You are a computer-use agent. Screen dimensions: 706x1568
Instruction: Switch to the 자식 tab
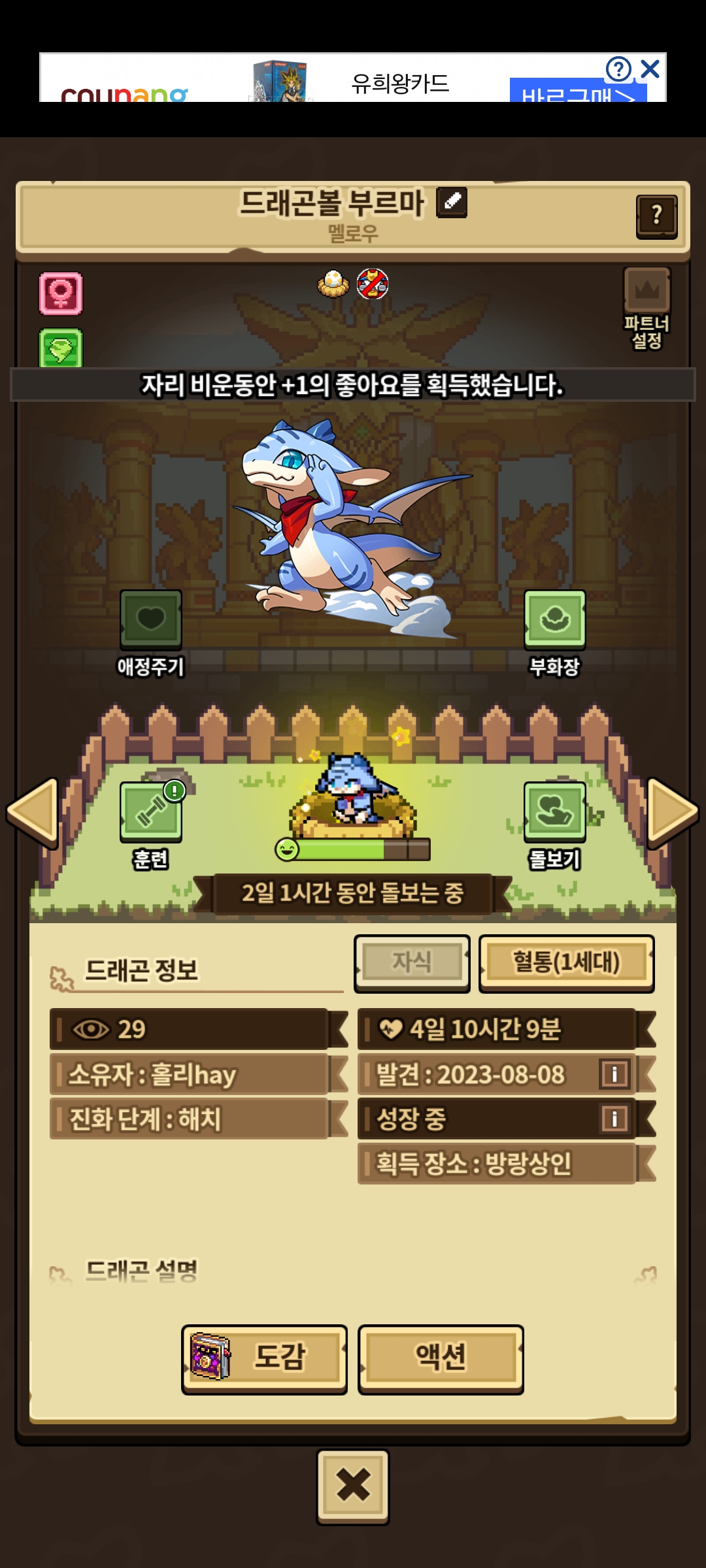pos(412,962)
